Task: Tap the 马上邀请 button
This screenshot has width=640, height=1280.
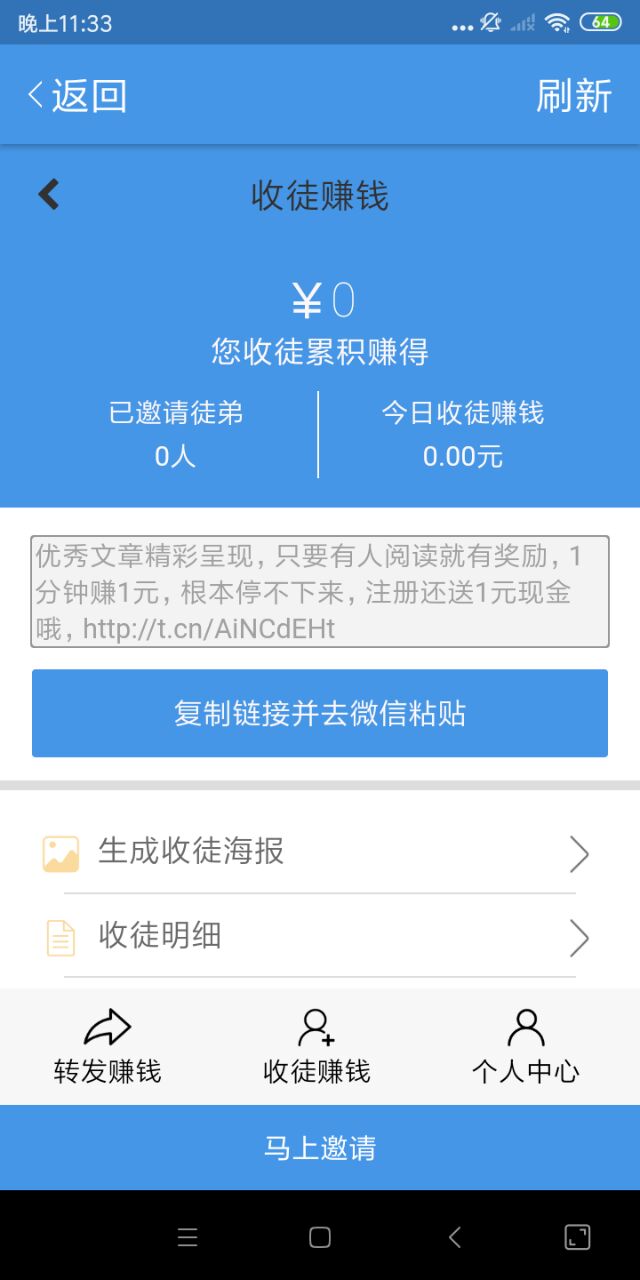Action: (320, 1147)
